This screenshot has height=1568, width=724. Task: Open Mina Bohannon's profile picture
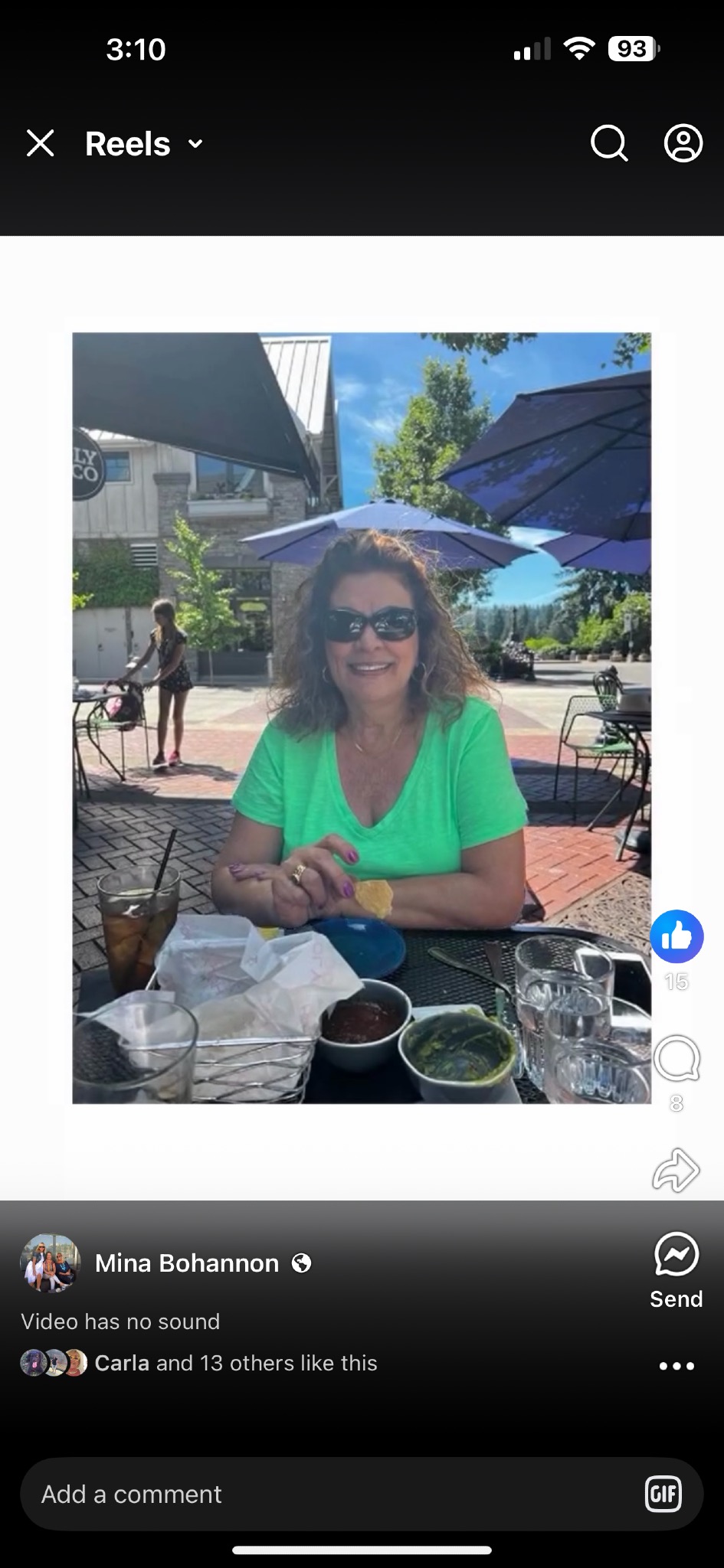pyautogui.click(x=51, y=1263)
